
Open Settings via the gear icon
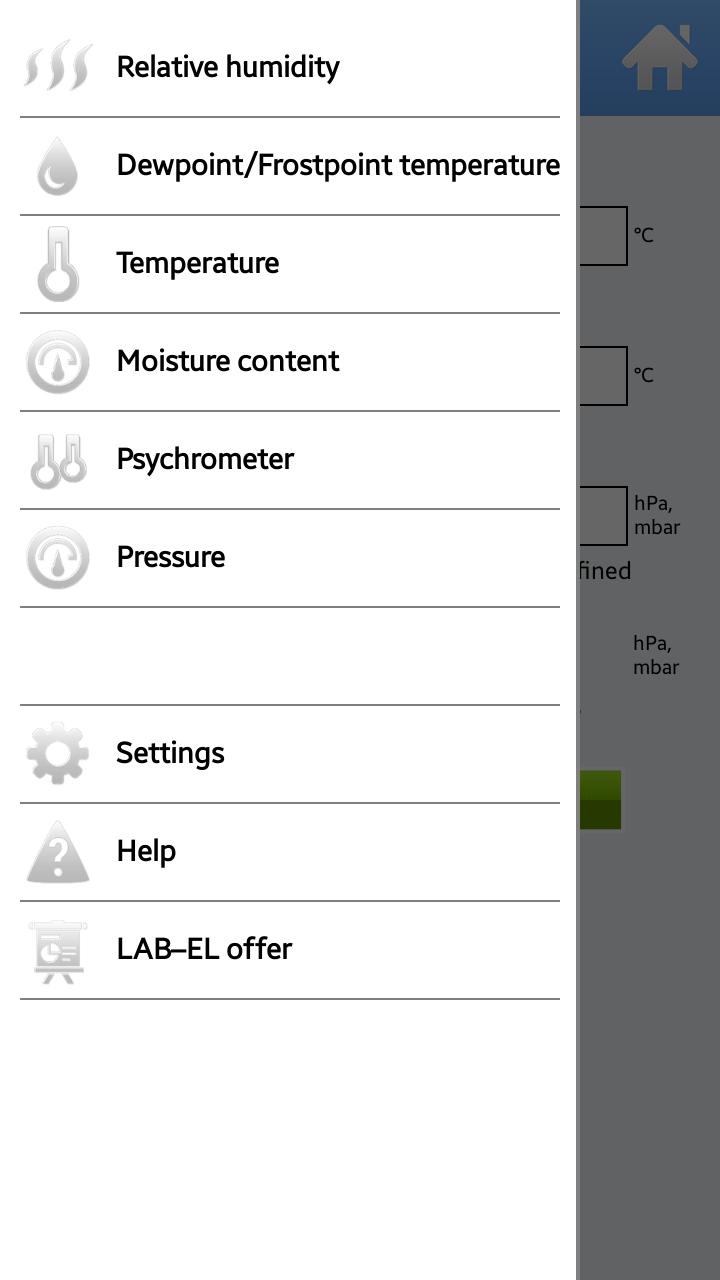[x=57, y=753]
